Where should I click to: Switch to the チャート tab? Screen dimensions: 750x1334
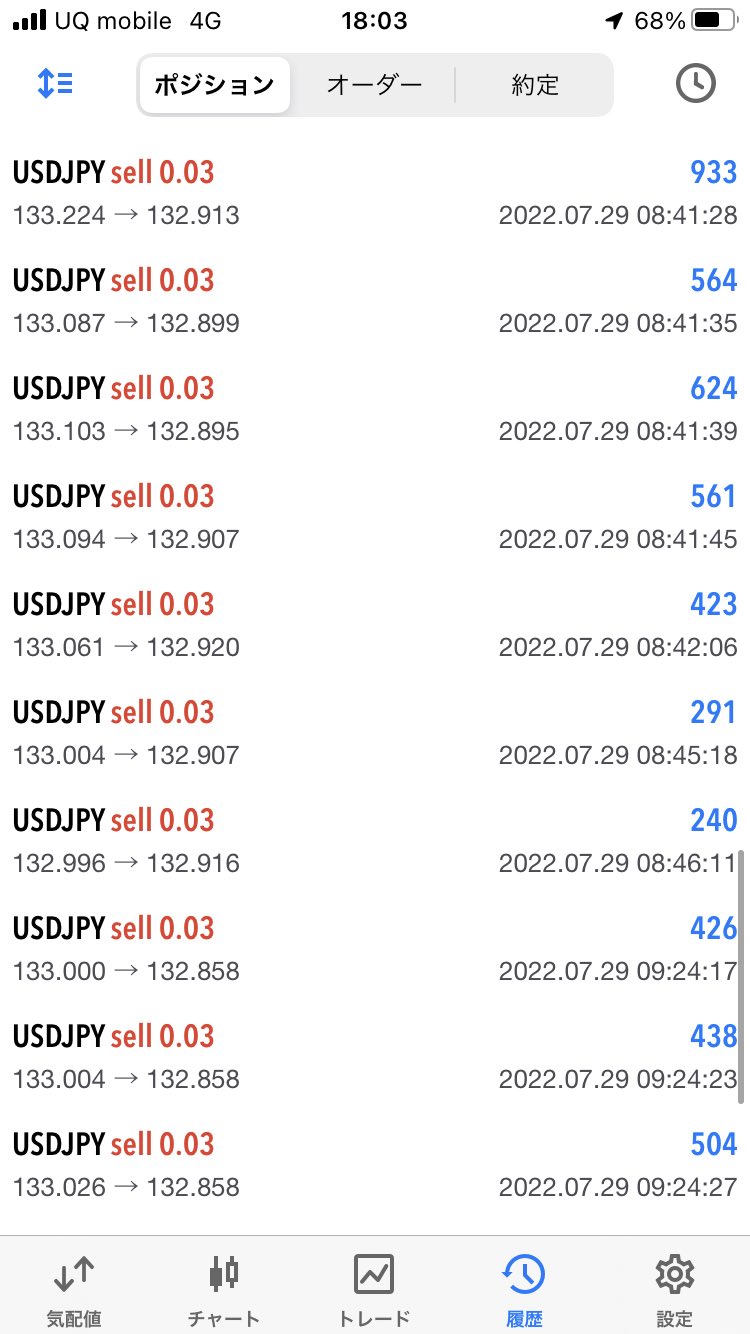click(x=224, y=1289)
